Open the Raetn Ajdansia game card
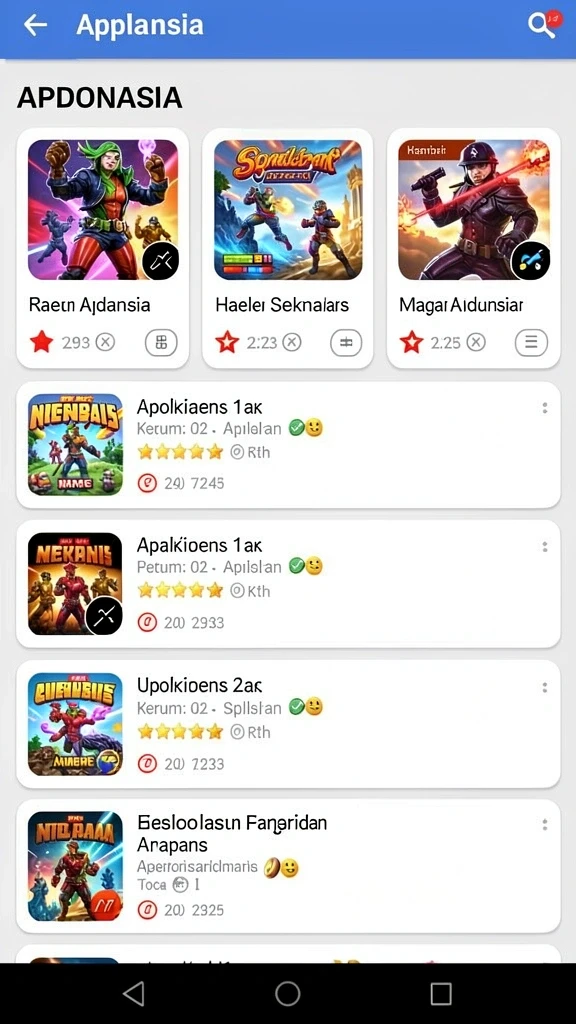576x1024 pixels. tap(103, 248)
